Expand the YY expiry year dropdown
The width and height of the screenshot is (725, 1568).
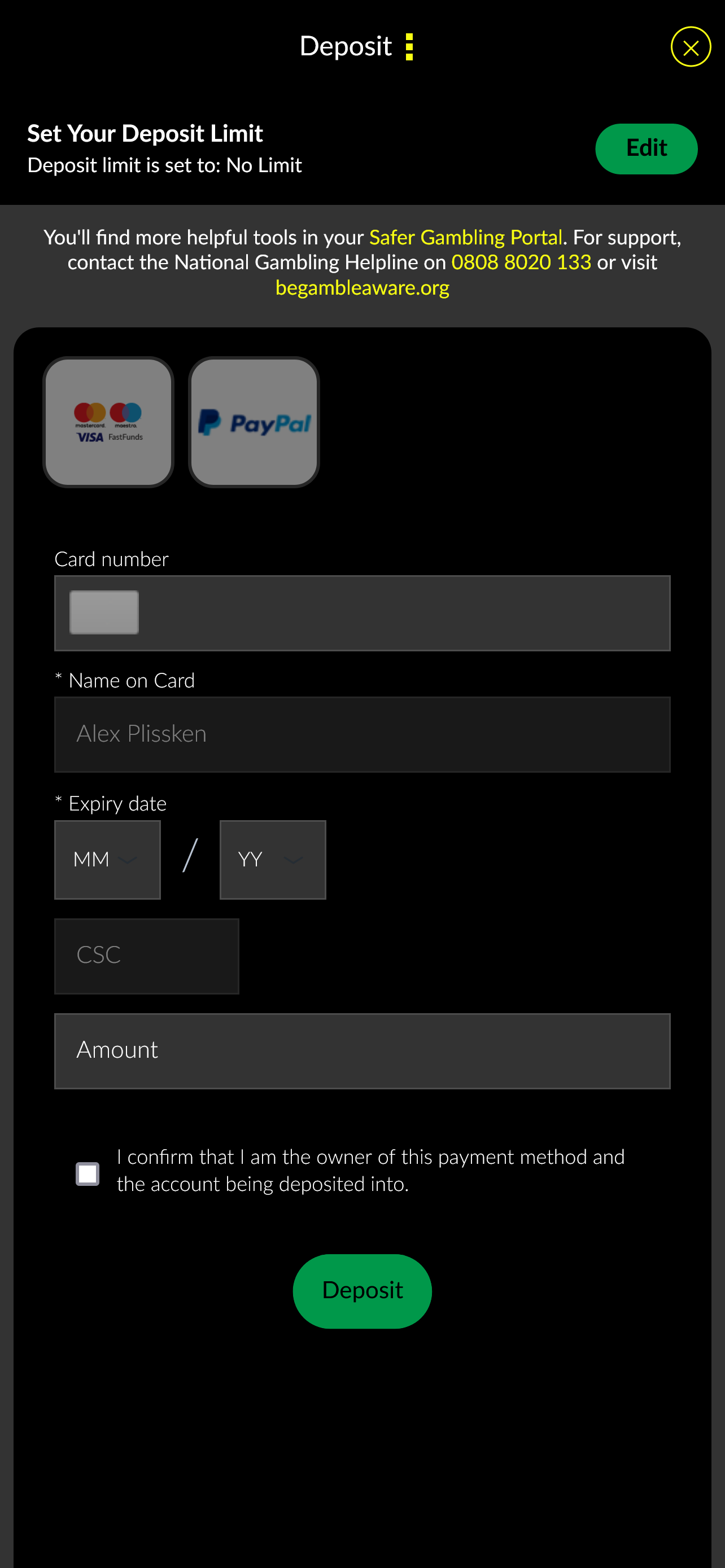pos(272,860)
